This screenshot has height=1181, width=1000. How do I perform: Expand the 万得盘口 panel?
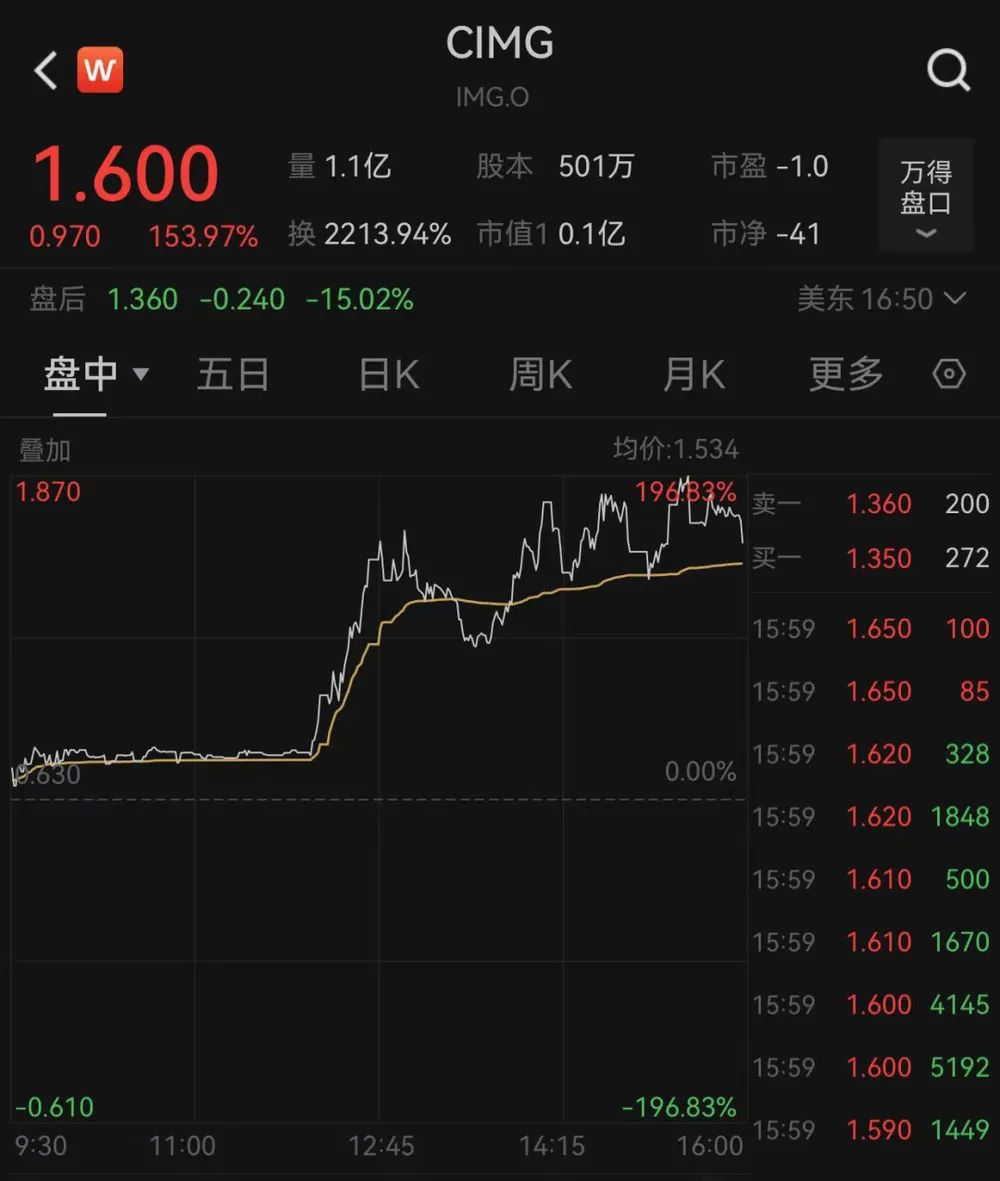click(925, 196)
